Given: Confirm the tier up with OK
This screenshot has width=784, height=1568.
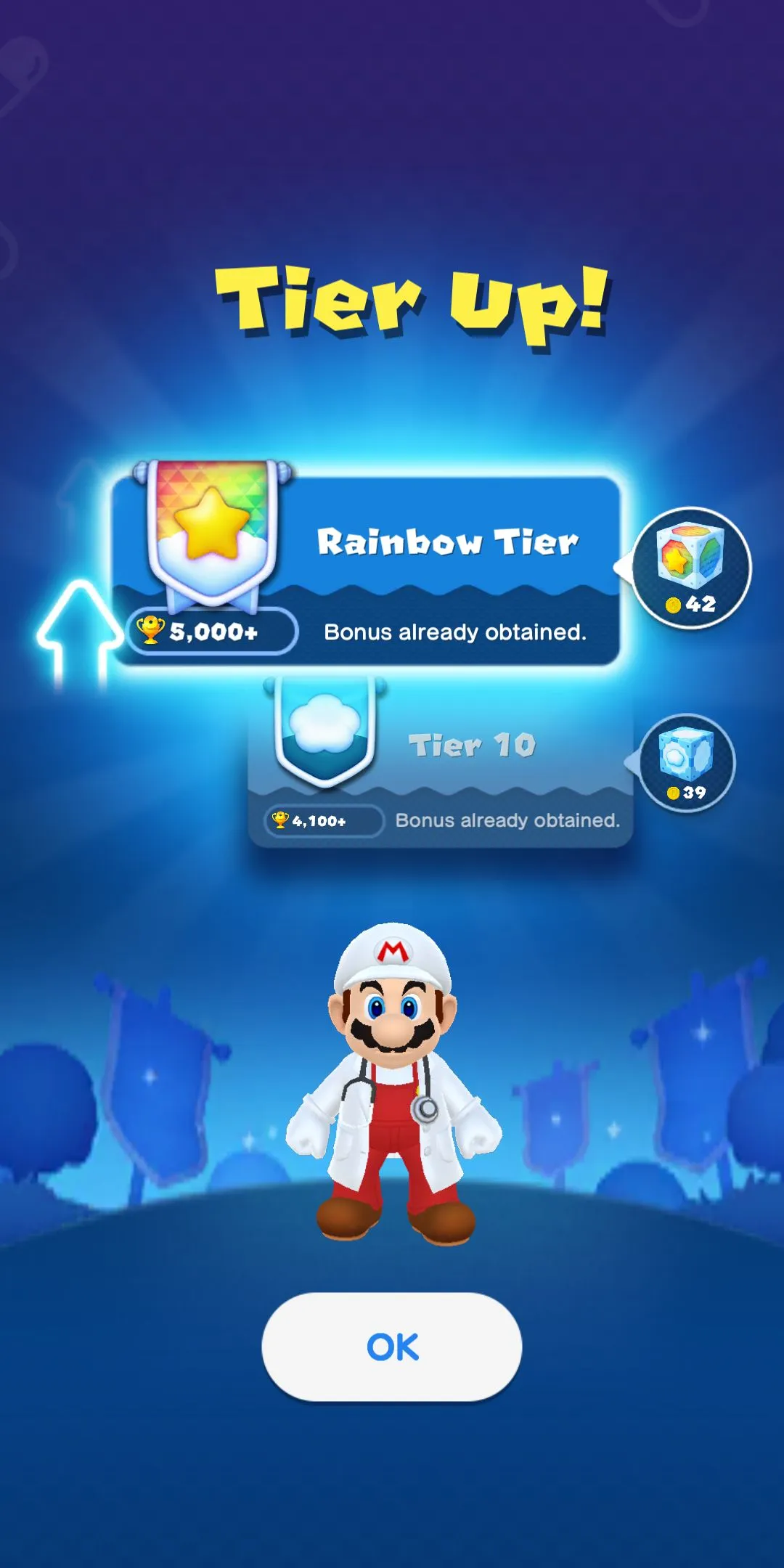Looking at the screenshot, I should 392,1347.
